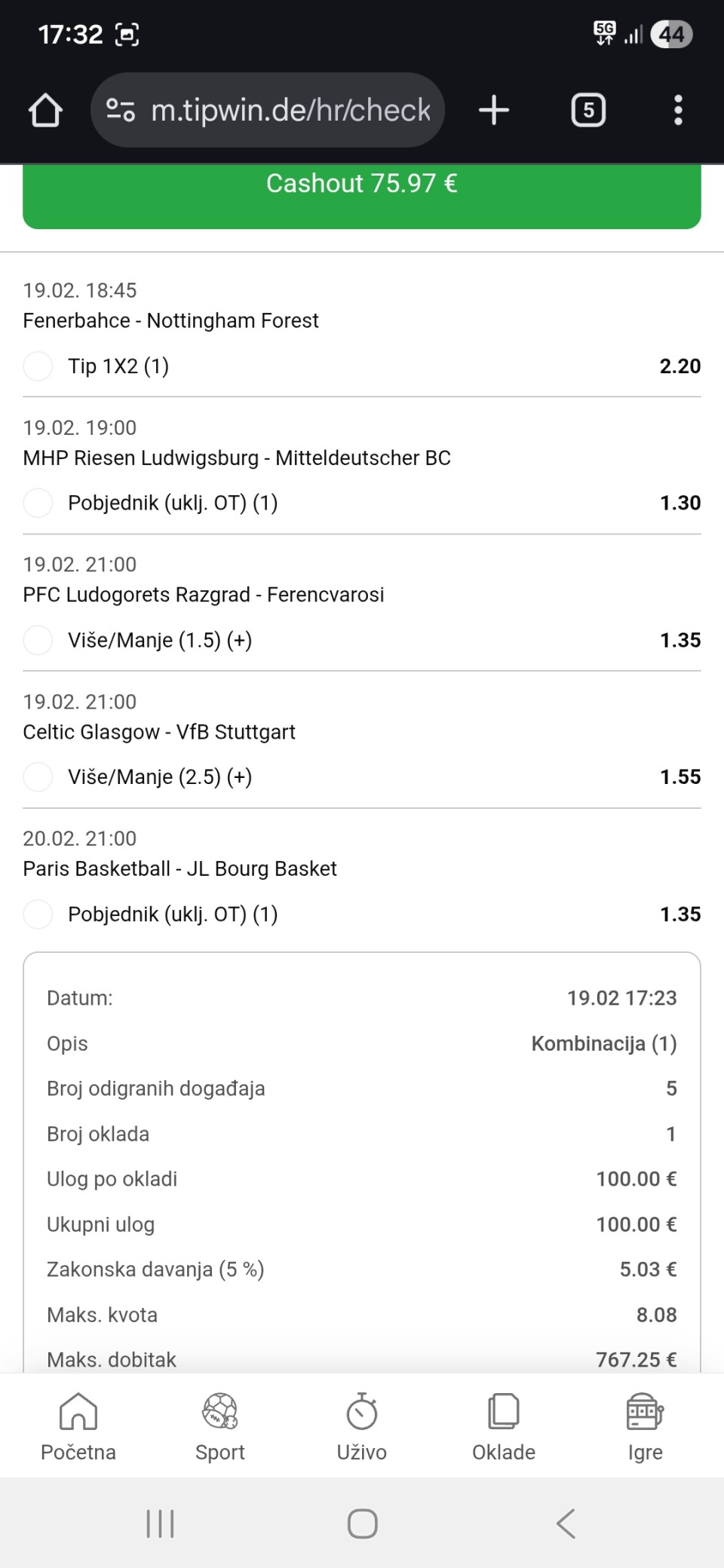Screen dimensions: 724x1568
Task: Open the Uživo live section
Action: click(x=362, y=1426)
